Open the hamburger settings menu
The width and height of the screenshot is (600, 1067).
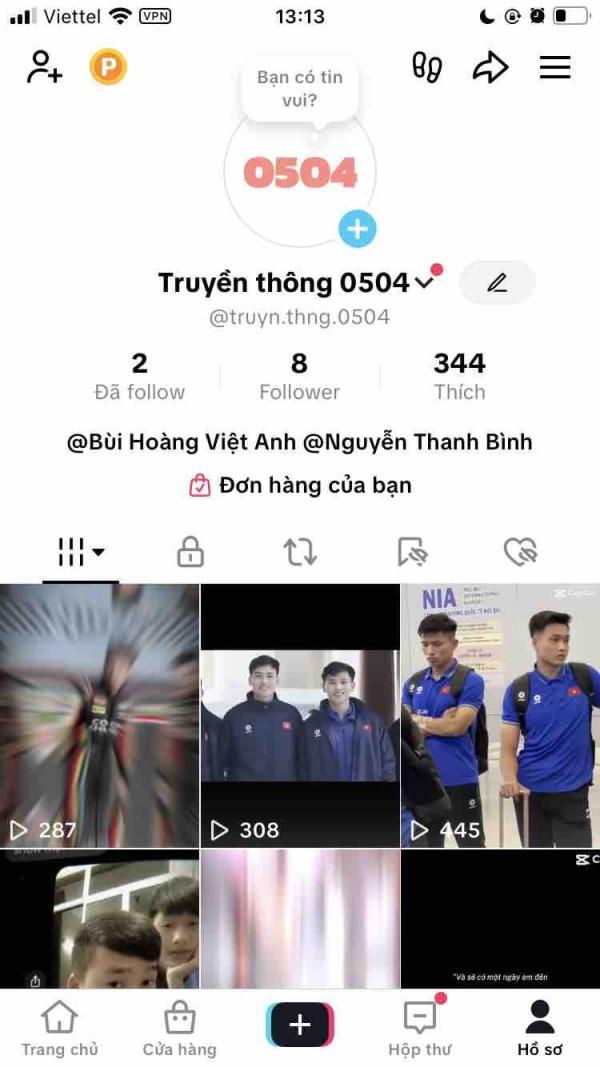555,67
